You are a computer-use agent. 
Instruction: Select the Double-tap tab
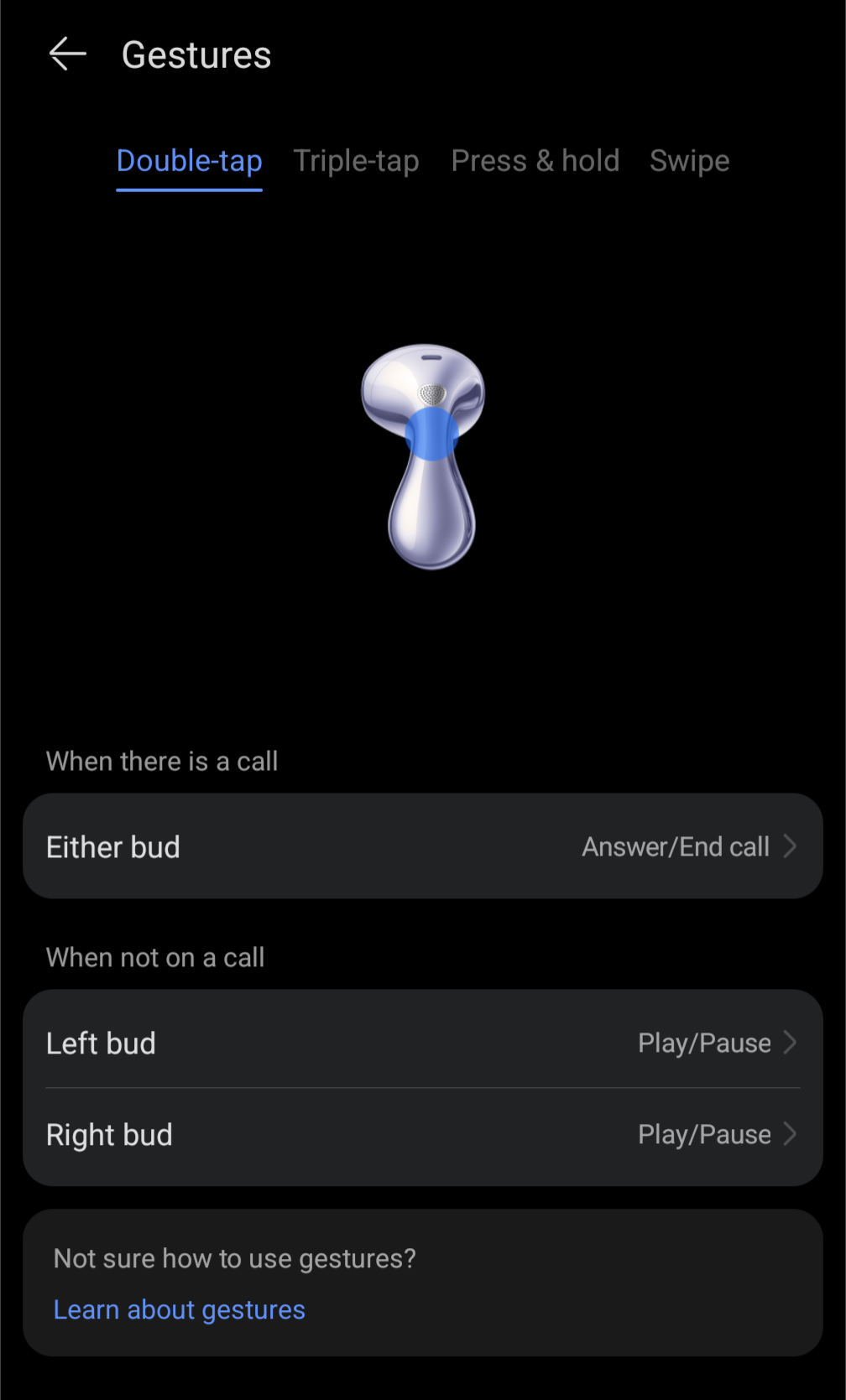[x=189, y=160]
